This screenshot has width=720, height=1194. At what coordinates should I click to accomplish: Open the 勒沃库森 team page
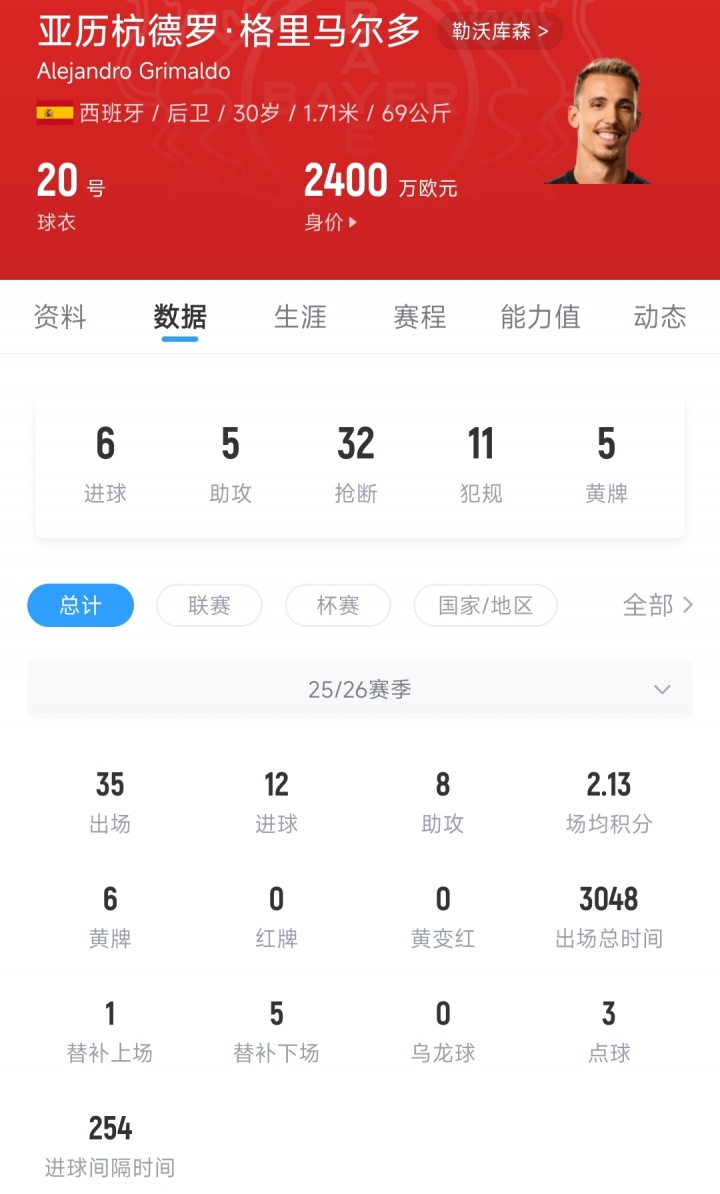[497, 31]
